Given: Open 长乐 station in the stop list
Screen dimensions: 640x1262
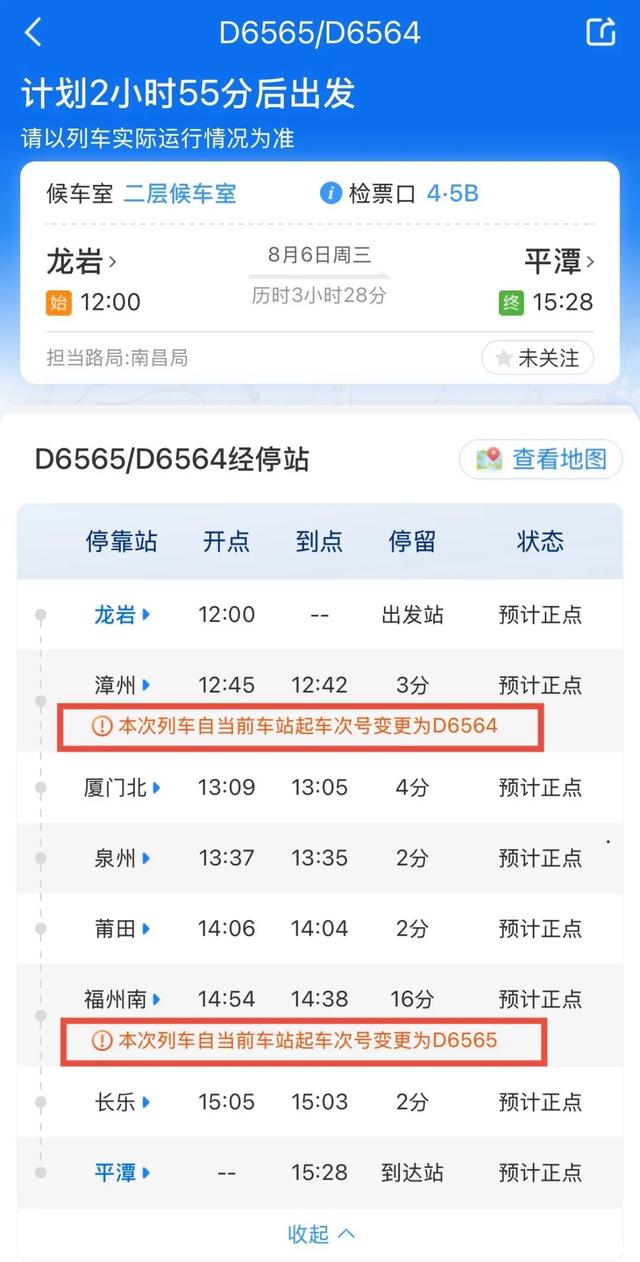Looking at the screenshot, I should pos(122,1102).
